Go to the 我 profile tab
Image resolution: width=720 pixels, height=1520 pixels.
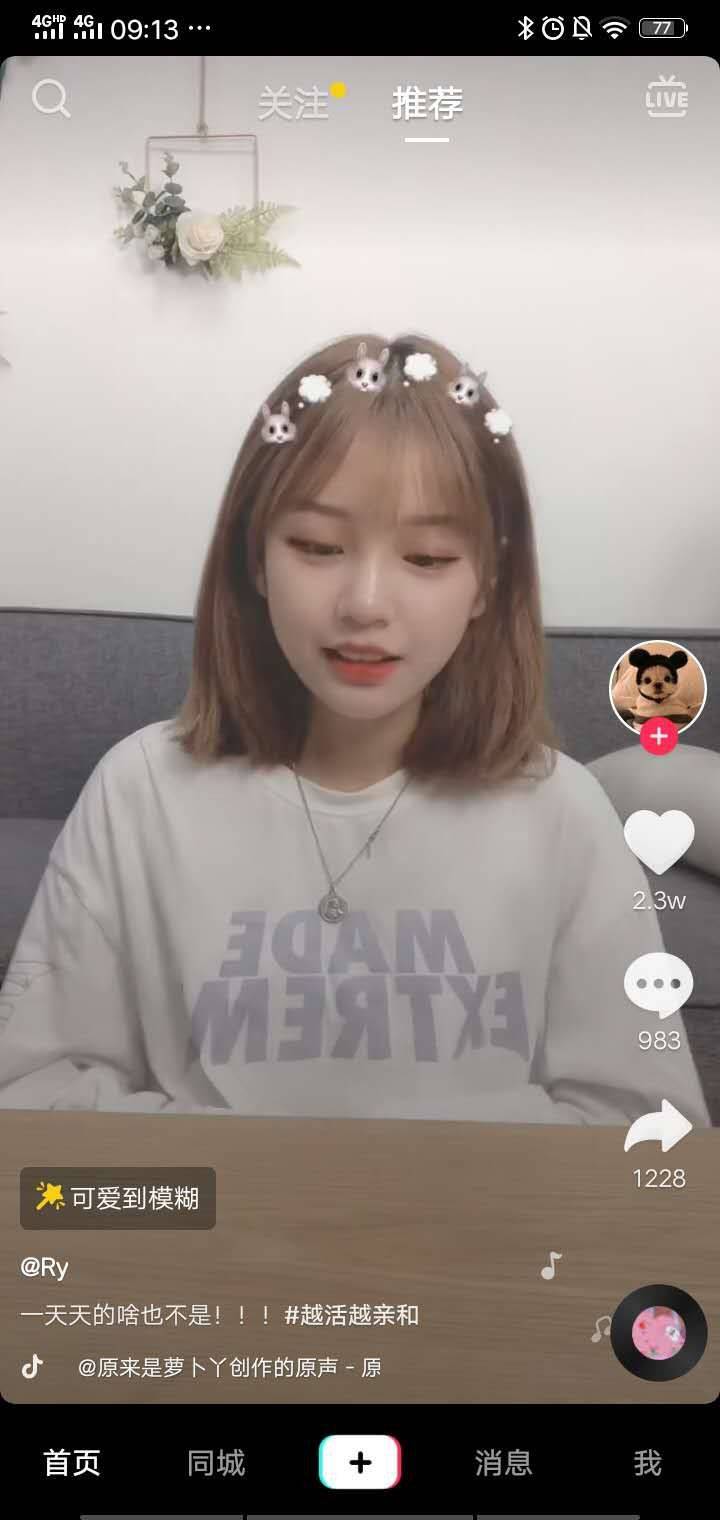(647, 1463)
